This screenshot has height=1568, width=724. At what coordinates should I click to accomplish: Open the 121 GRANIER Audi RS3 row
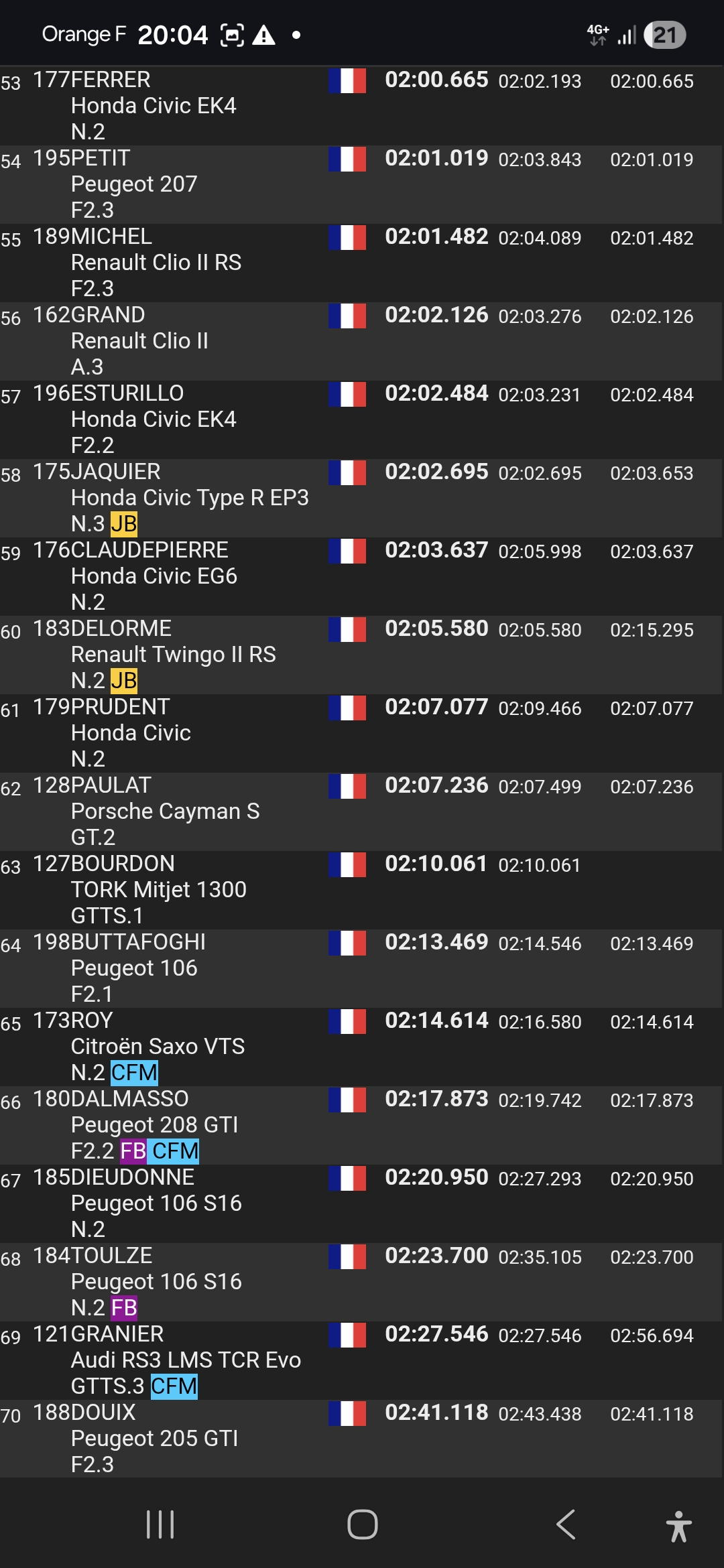(362, 1360)
